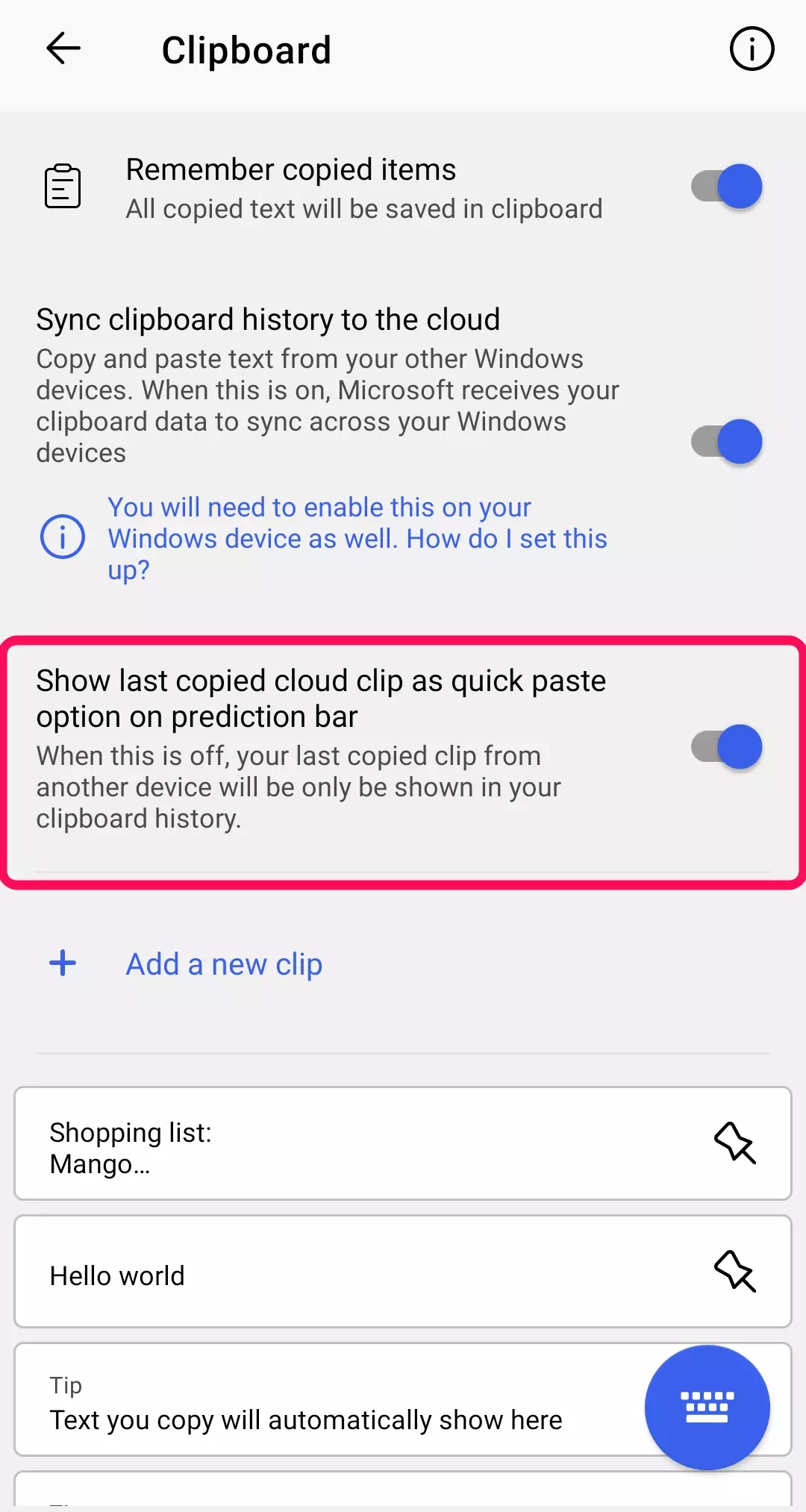Open the How do I set this up link
806x1512 pixels.
tap(357, 539)
